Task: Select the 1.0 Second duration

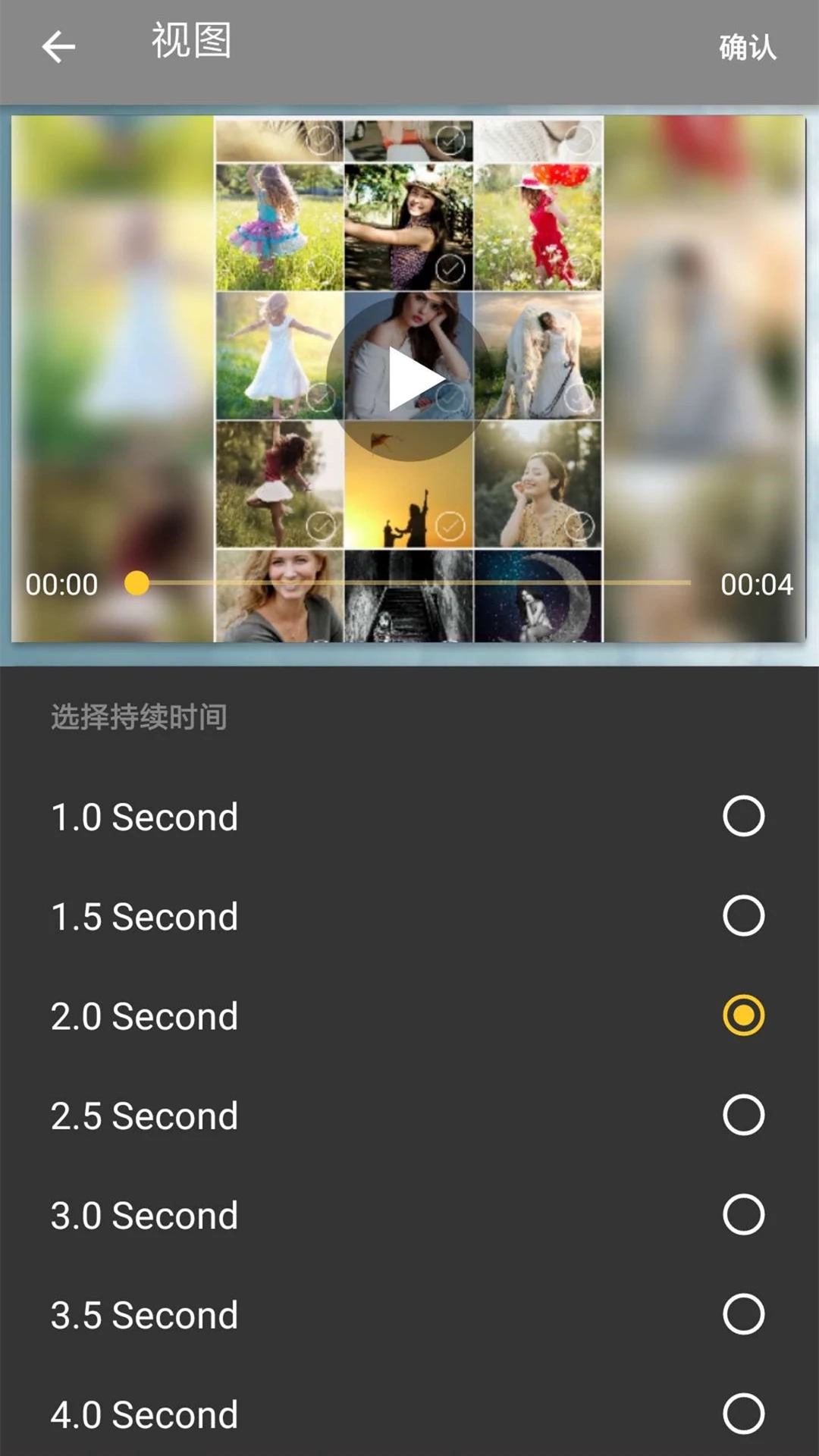Action: (742, 816)
